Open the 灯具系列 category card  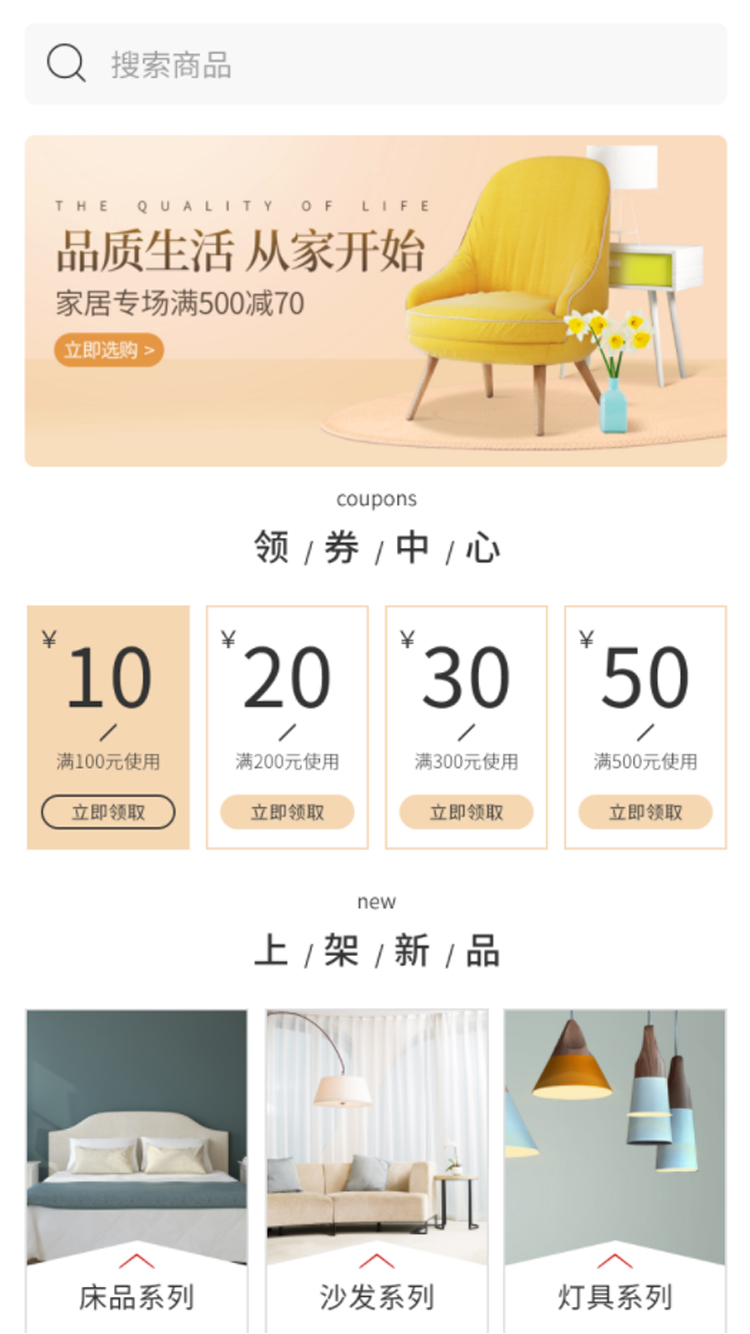tap(614, 1170)
